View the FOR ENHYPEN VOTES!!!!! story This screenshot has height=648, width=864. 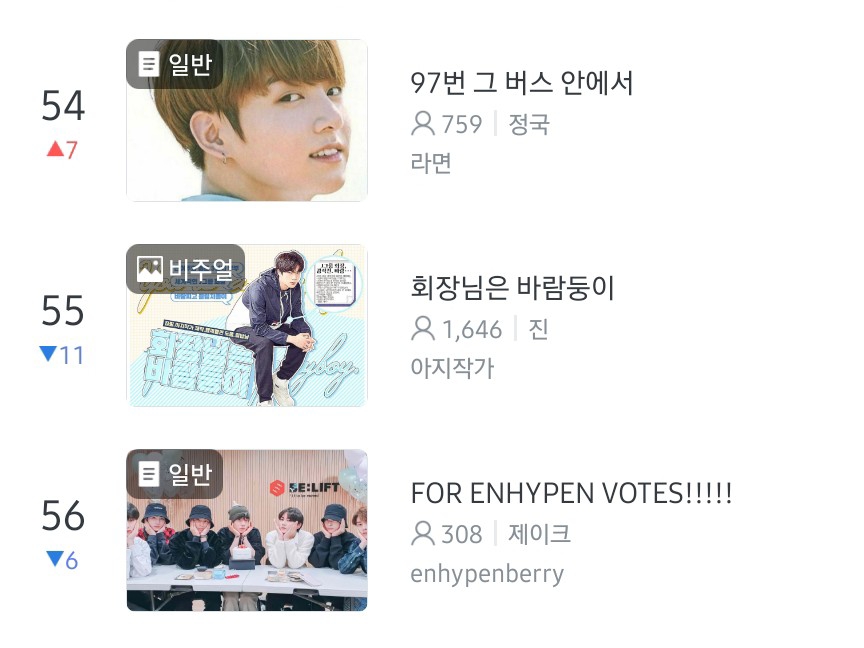(x=571, y=493)
